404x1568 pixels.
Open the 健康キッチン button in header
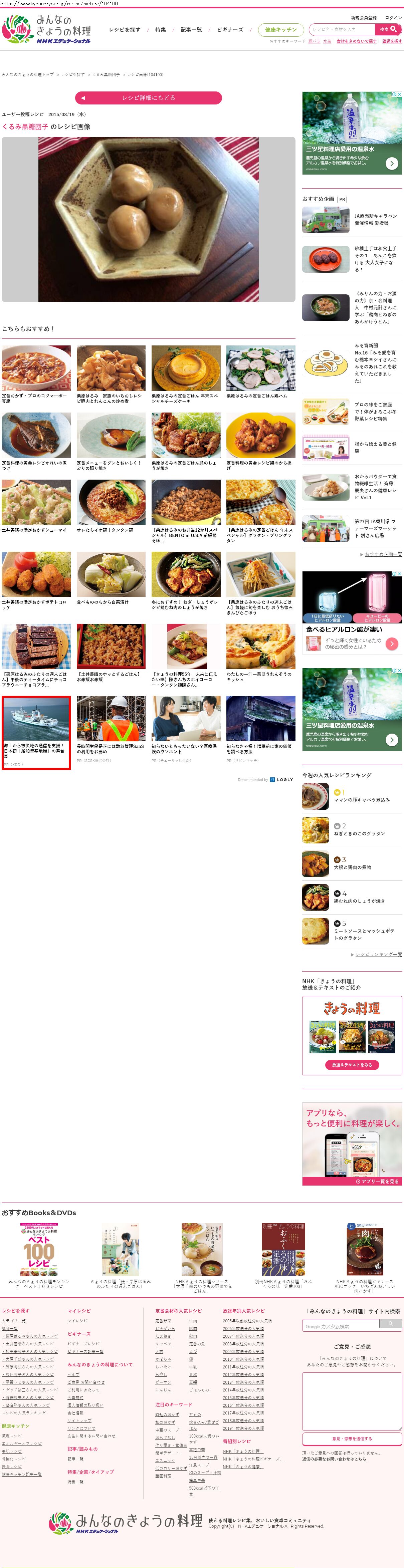280,29
